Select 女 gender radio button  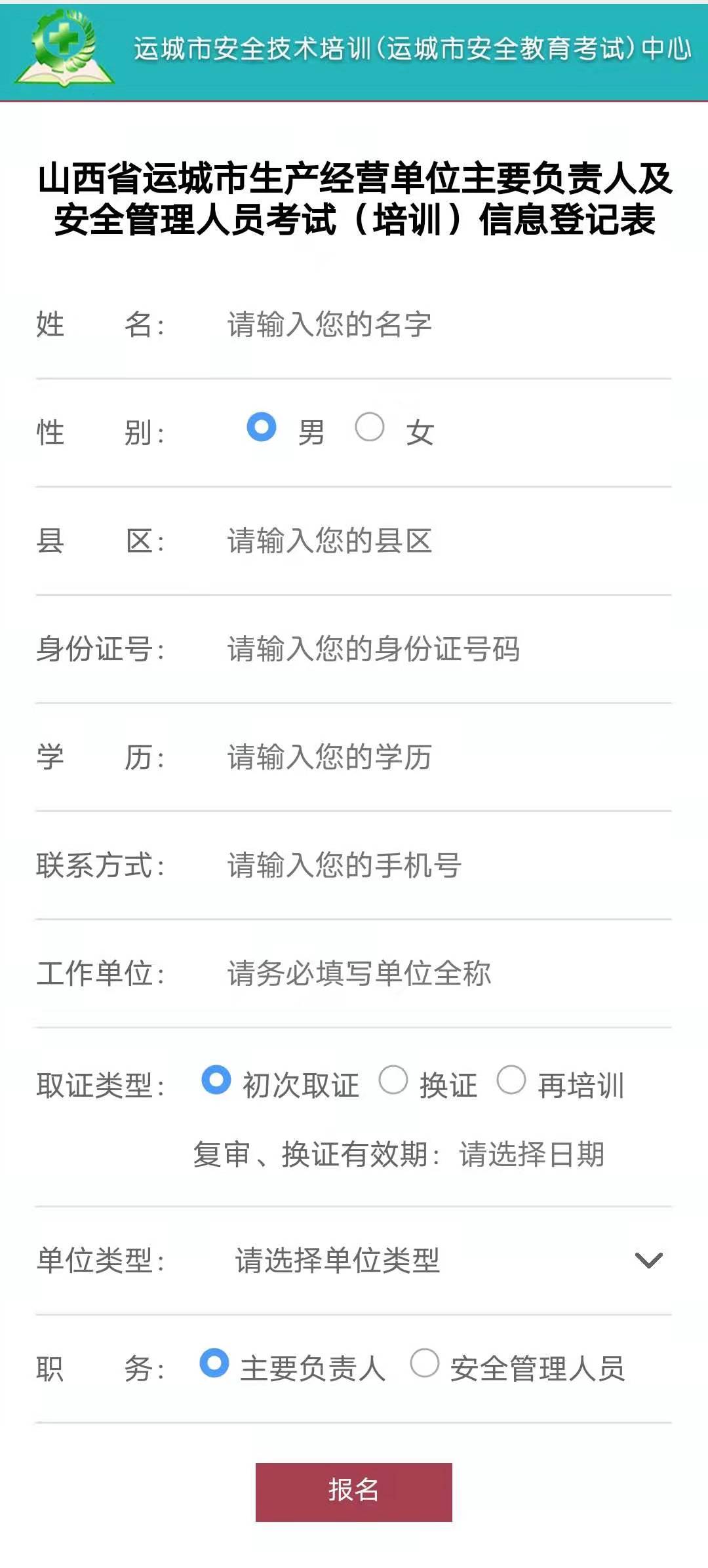[370, 427]
